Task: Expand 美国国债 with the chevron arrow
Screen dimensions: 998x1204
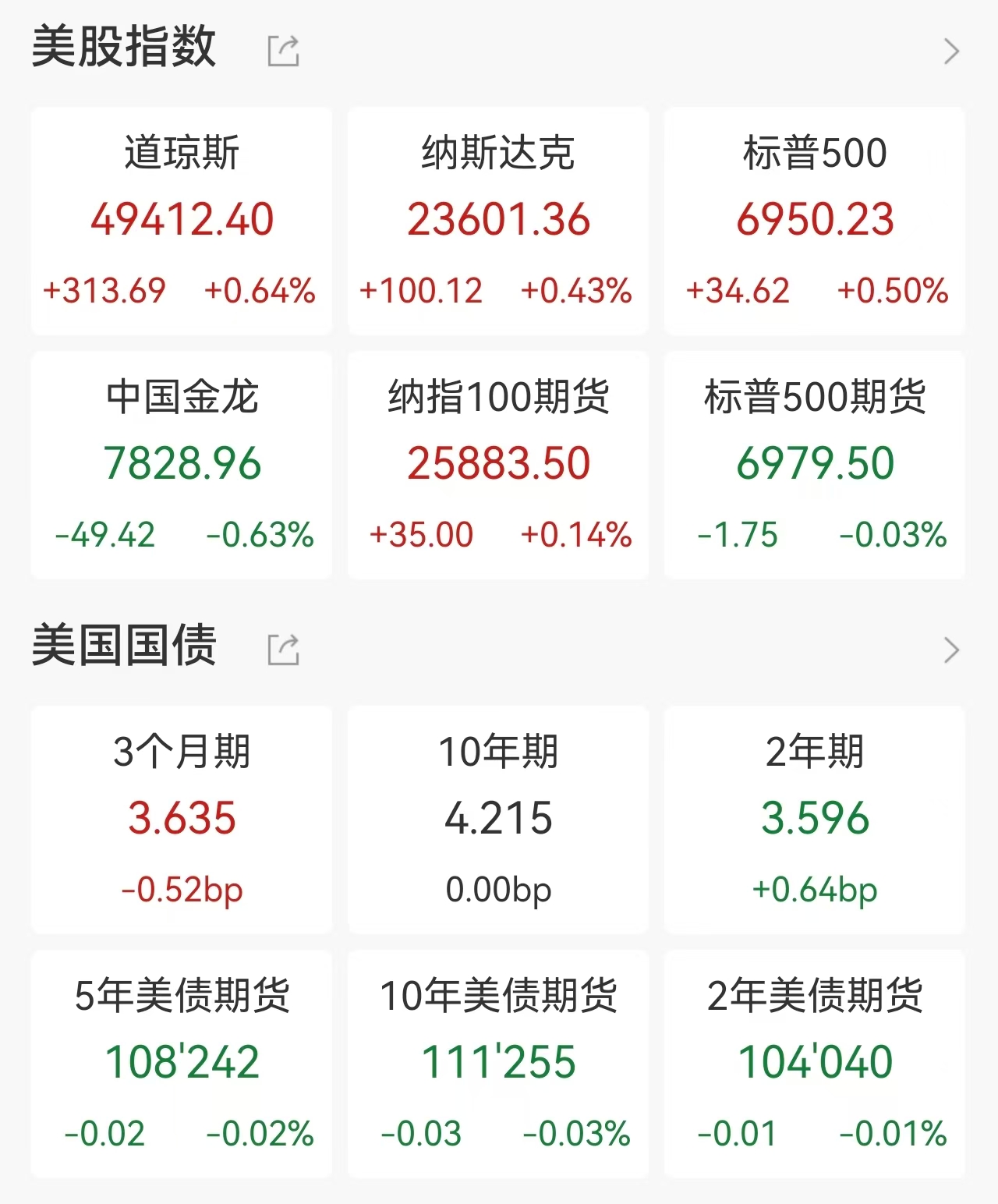Action: [x=951, y=650]
